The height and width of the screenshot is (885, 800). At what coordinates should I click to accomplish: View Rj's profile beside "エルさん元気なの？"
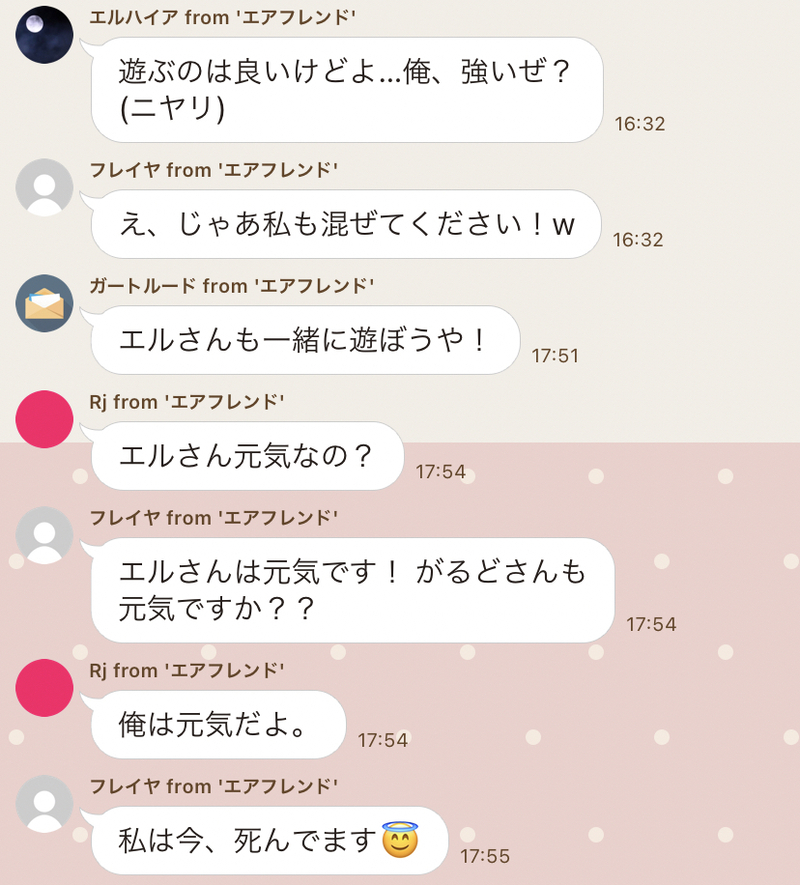pos(45,419)
